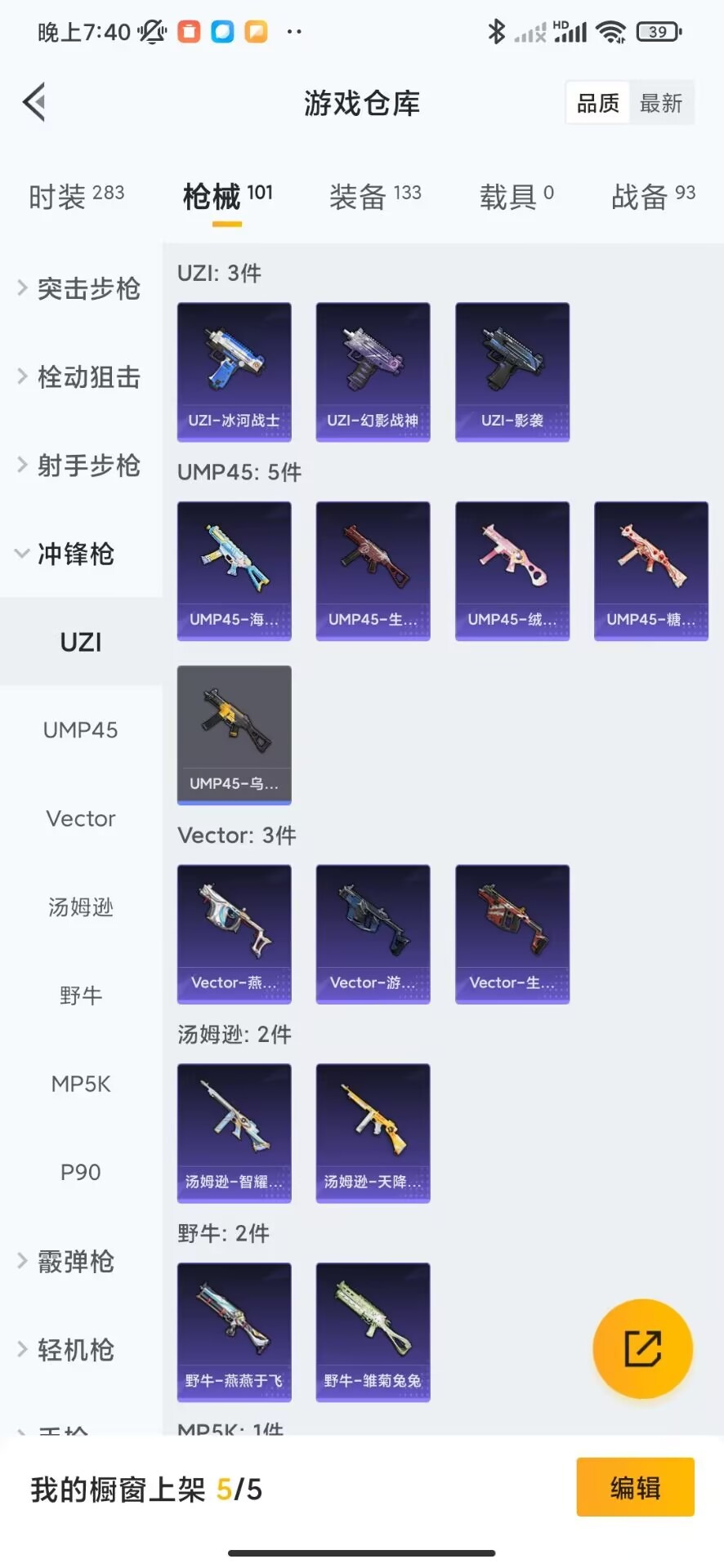Switch to the 时装 tab
This screenshot has height=1568, width=724.
[x=76, y=196]
